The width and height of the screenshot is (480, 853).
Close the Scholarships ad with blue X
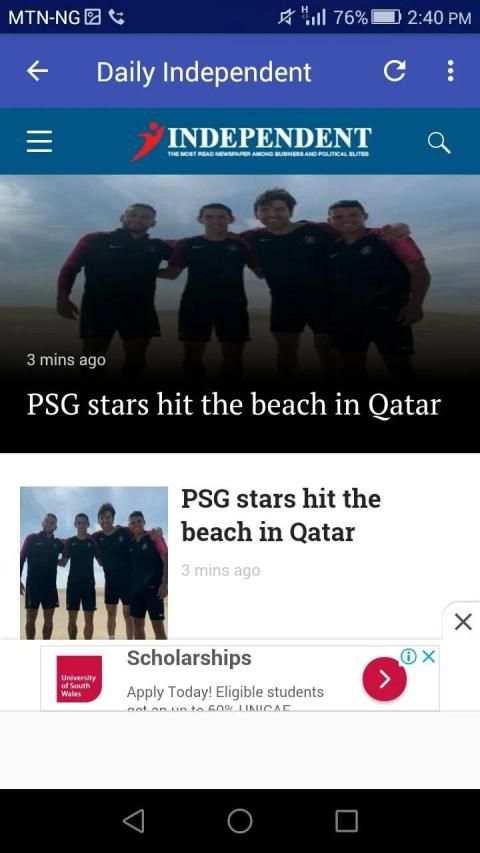pyautogui.click(x=429, y=657)
